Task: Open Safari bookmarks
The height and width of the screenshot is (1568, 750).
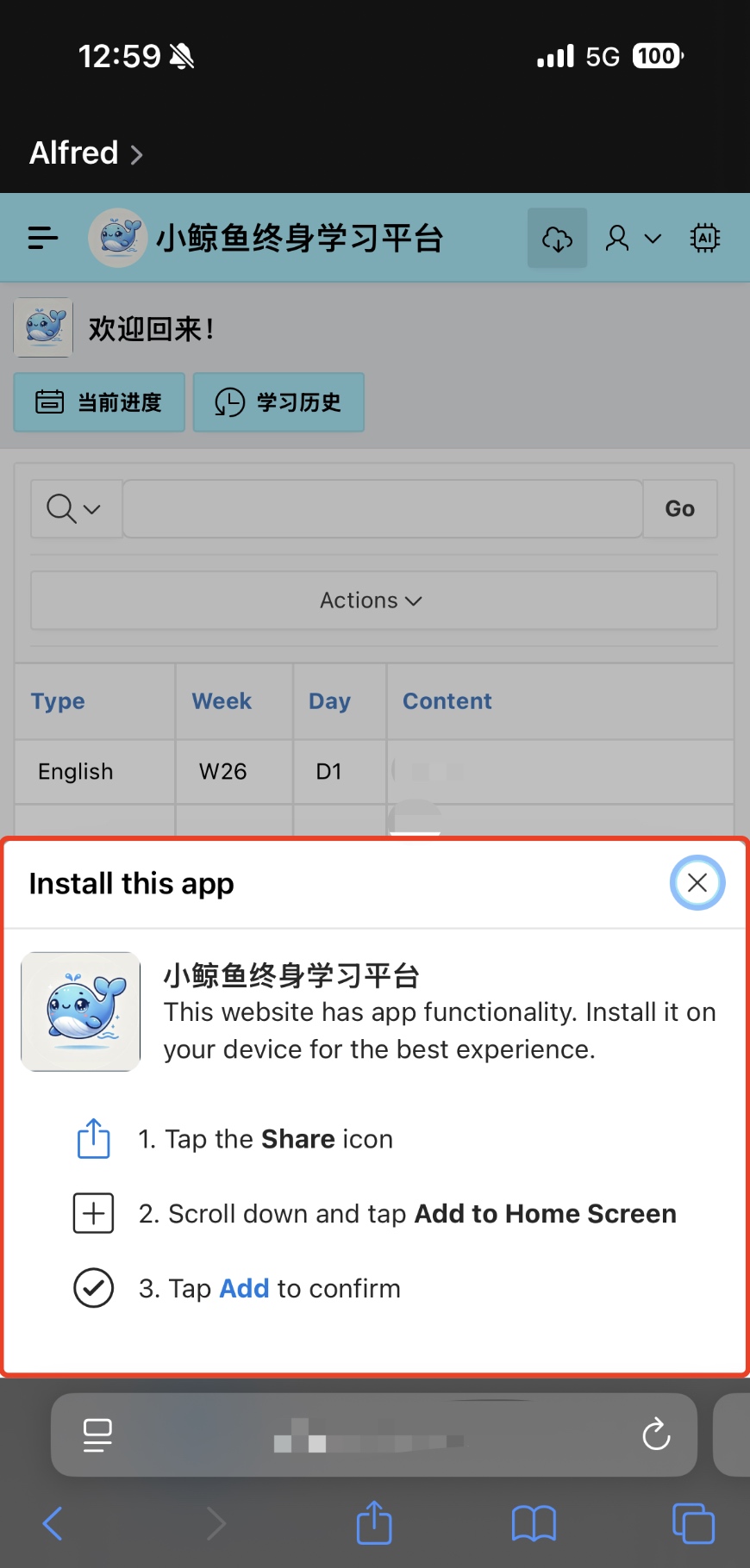Action: pyautogui.click(x=534, y=1523)
